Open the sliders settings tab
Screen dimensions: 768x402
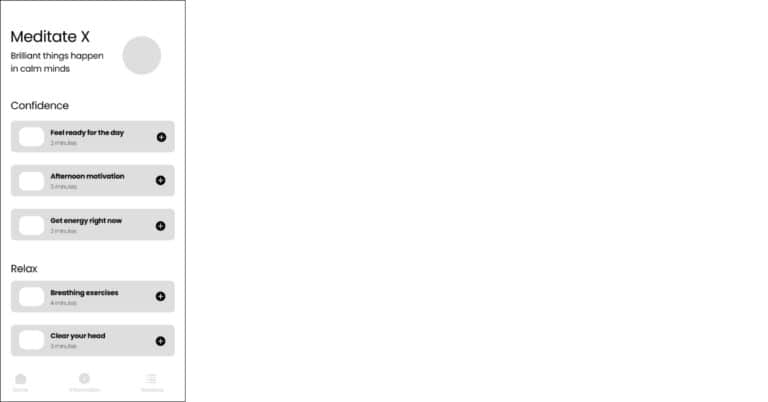click(151, 381)
